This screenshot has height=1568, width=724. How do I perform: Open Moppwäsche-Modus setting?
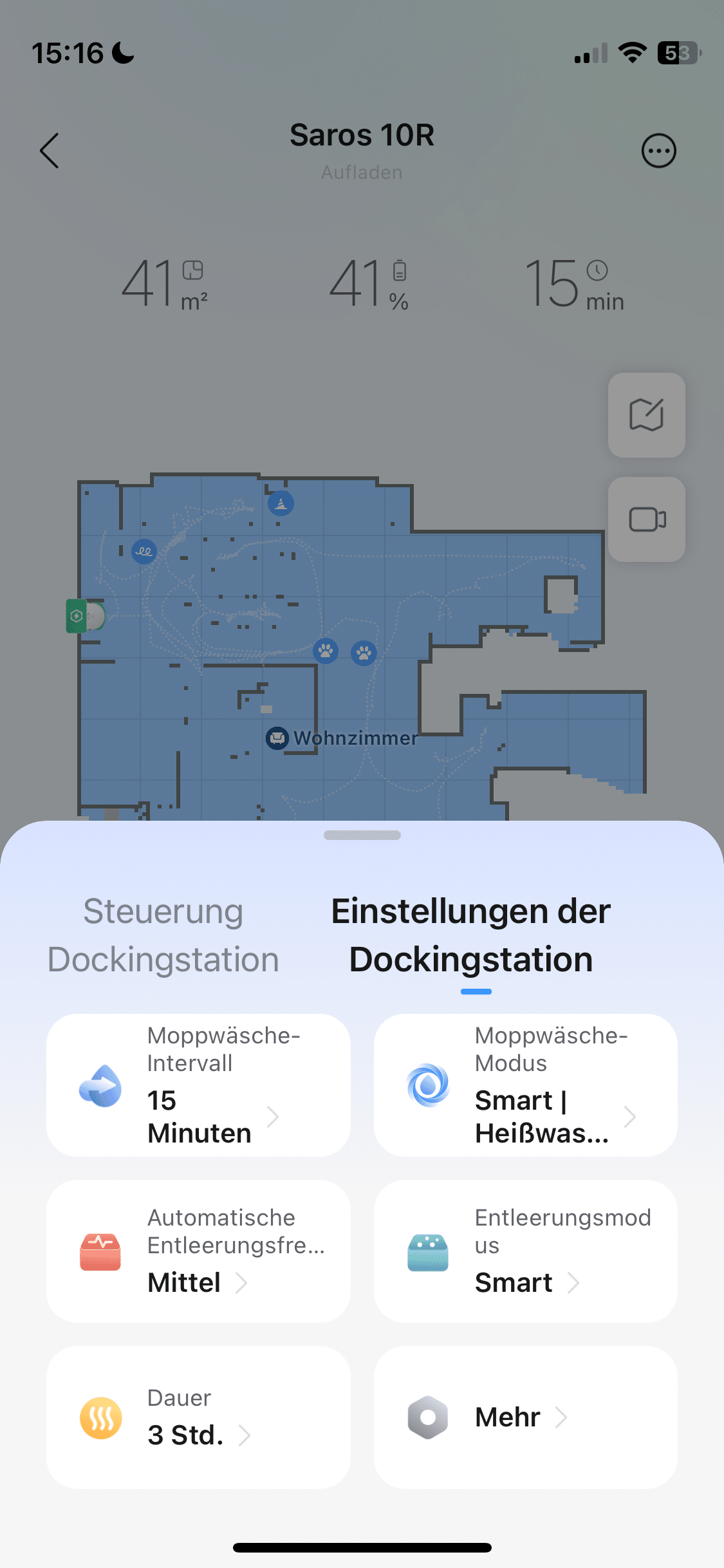point(525,1085)
